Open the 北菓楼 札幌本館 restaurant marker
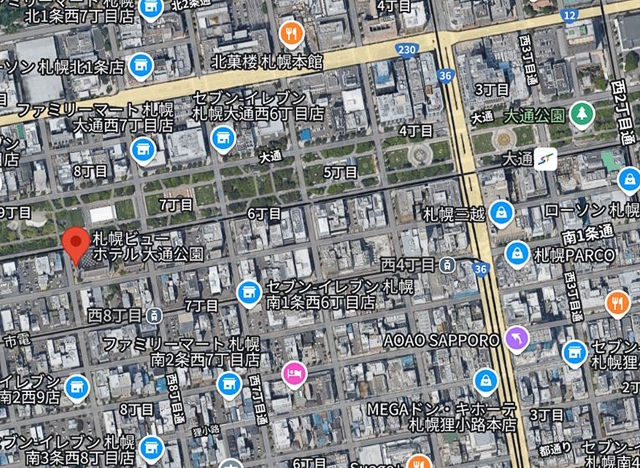This screenshot has height=468, width=640. pos(292,35)
